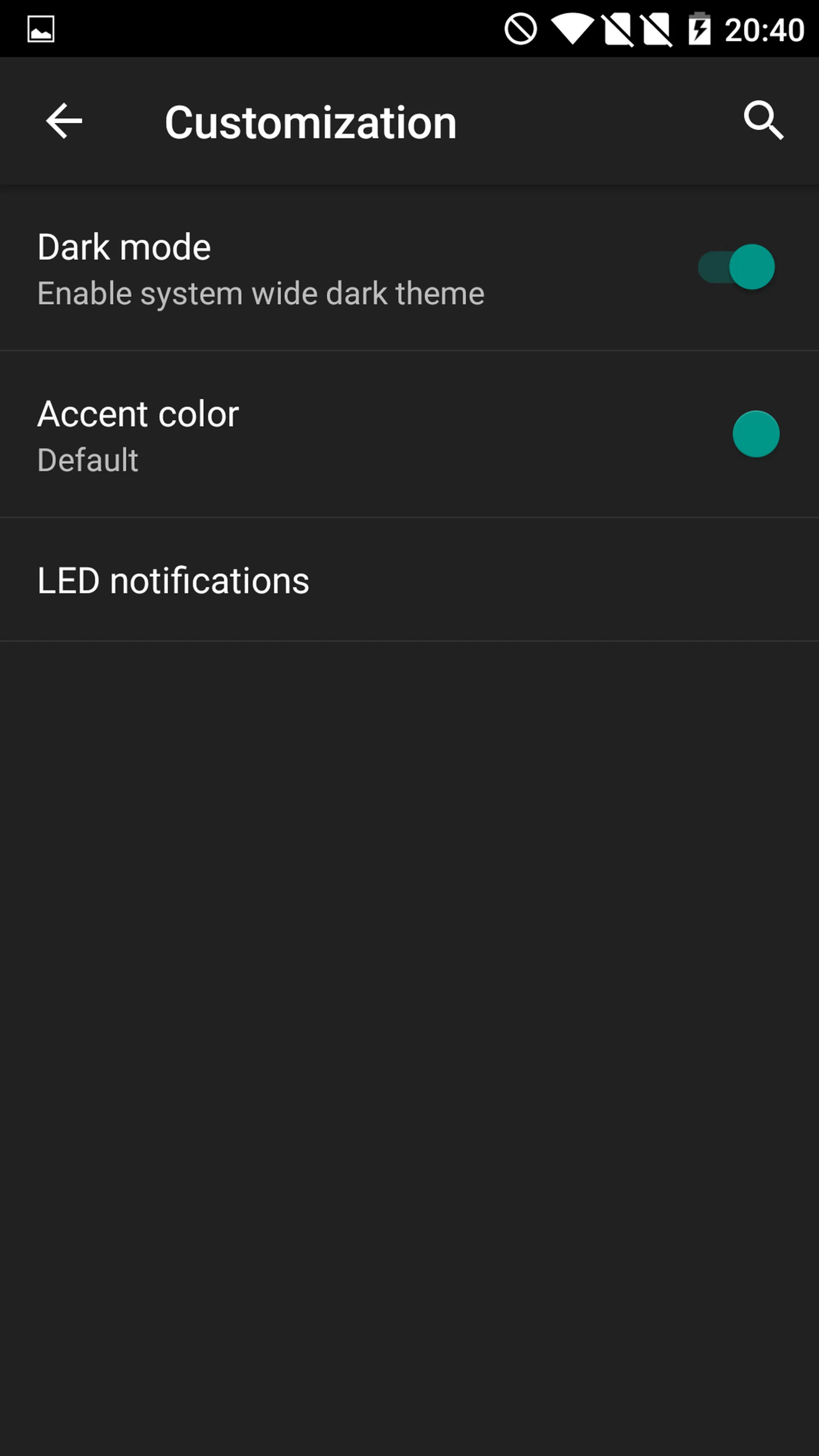
Task: Tap the charging battery icon
Action: [699, 29]
